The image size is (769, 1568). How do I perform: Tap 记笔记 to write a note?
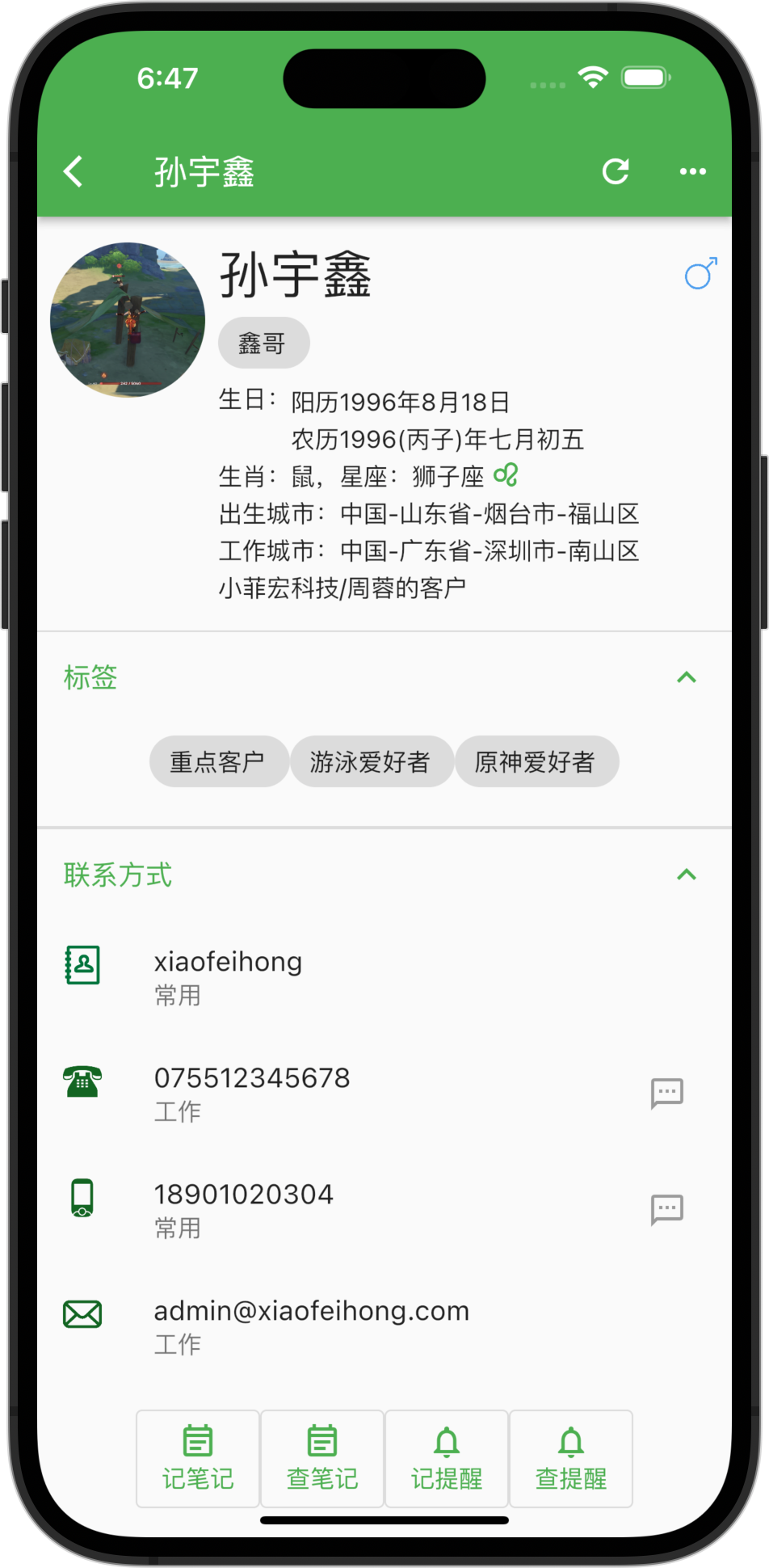coord(198,1458)
